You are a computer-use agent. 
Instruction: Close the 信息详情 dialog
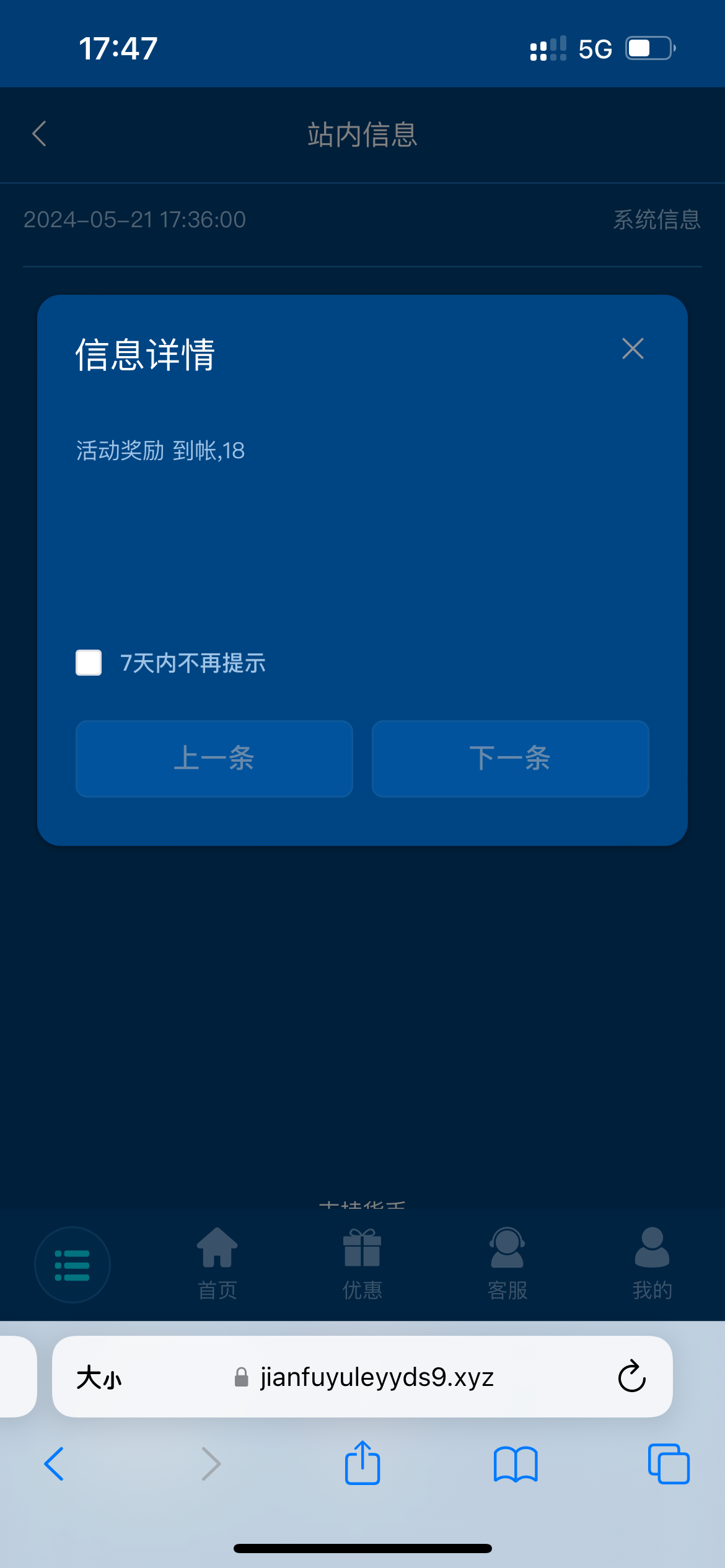(633, 349)
